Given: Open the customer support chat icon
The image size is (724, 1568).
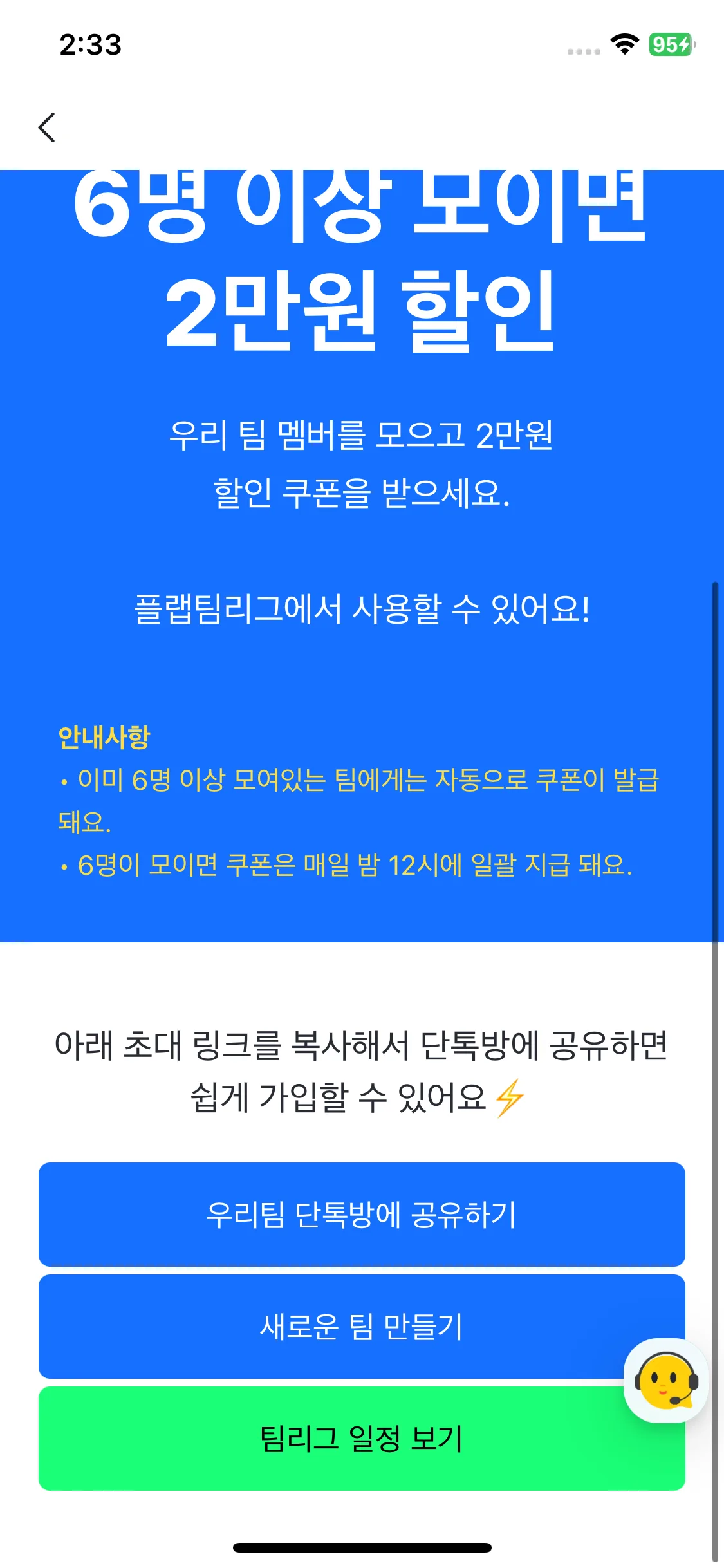Looking at the screenshot, I should click(665, 1381).
